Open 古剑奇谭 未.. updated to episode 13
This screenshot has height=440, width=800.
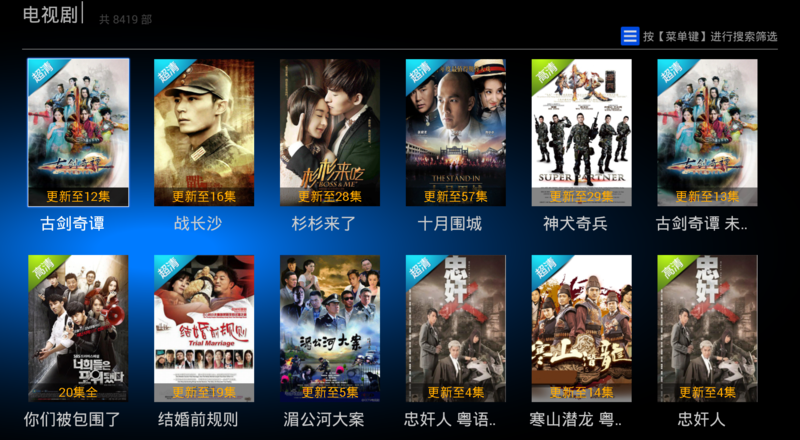pyautogui.click(x=707, y=132)
